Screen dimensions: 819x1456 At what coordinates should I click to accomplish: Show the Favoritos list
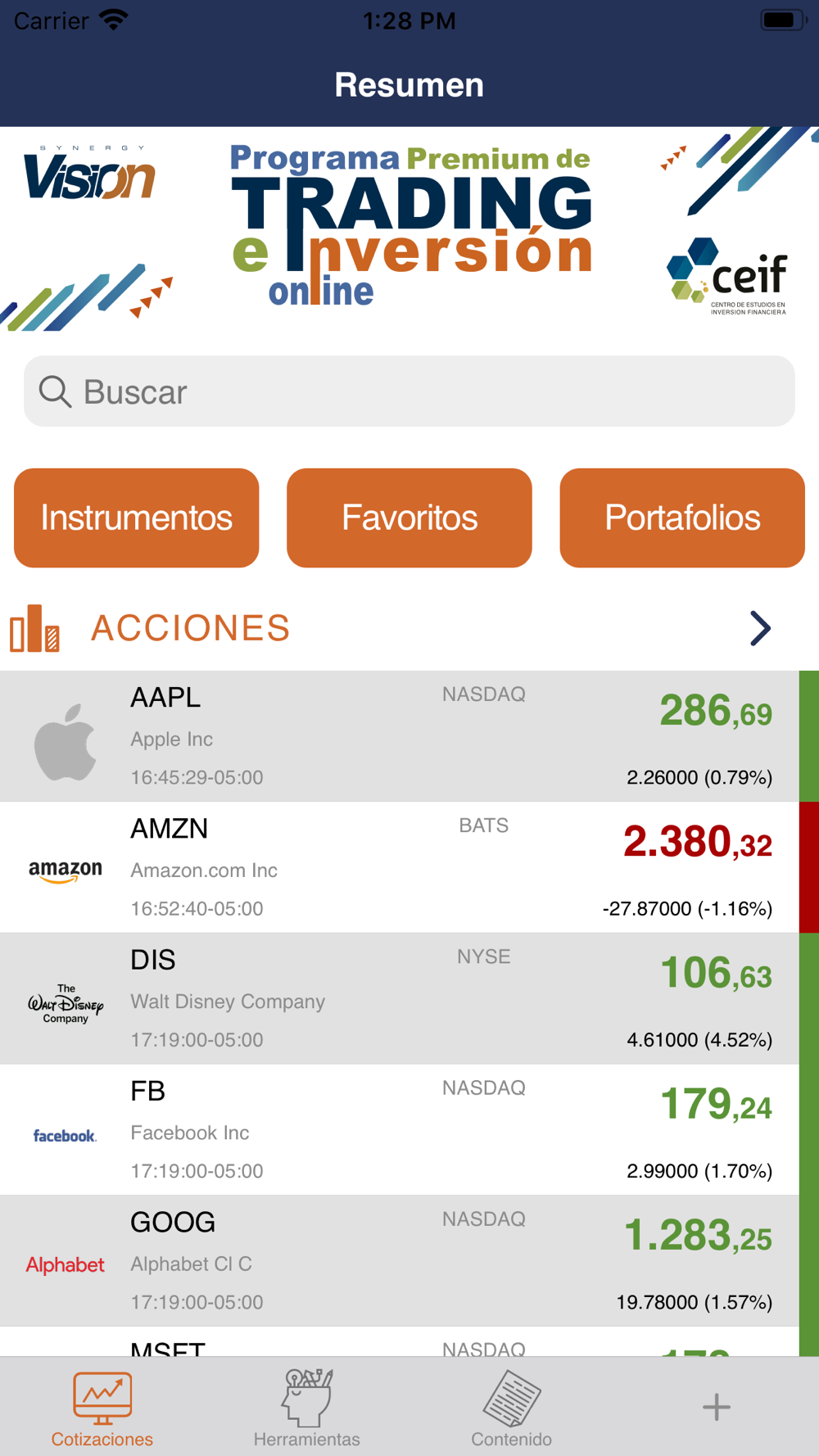coord(409,518)
